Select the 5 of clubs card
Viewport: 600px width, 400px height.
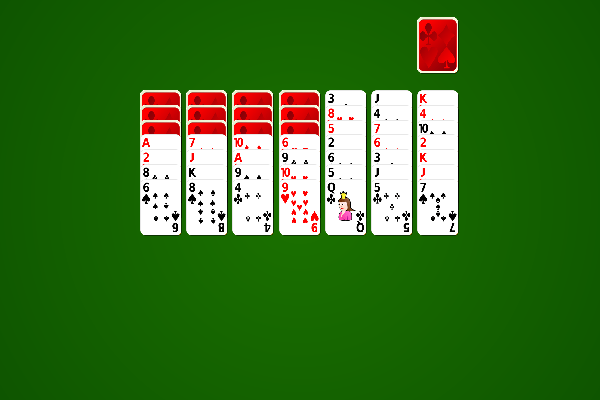point(391,208)
